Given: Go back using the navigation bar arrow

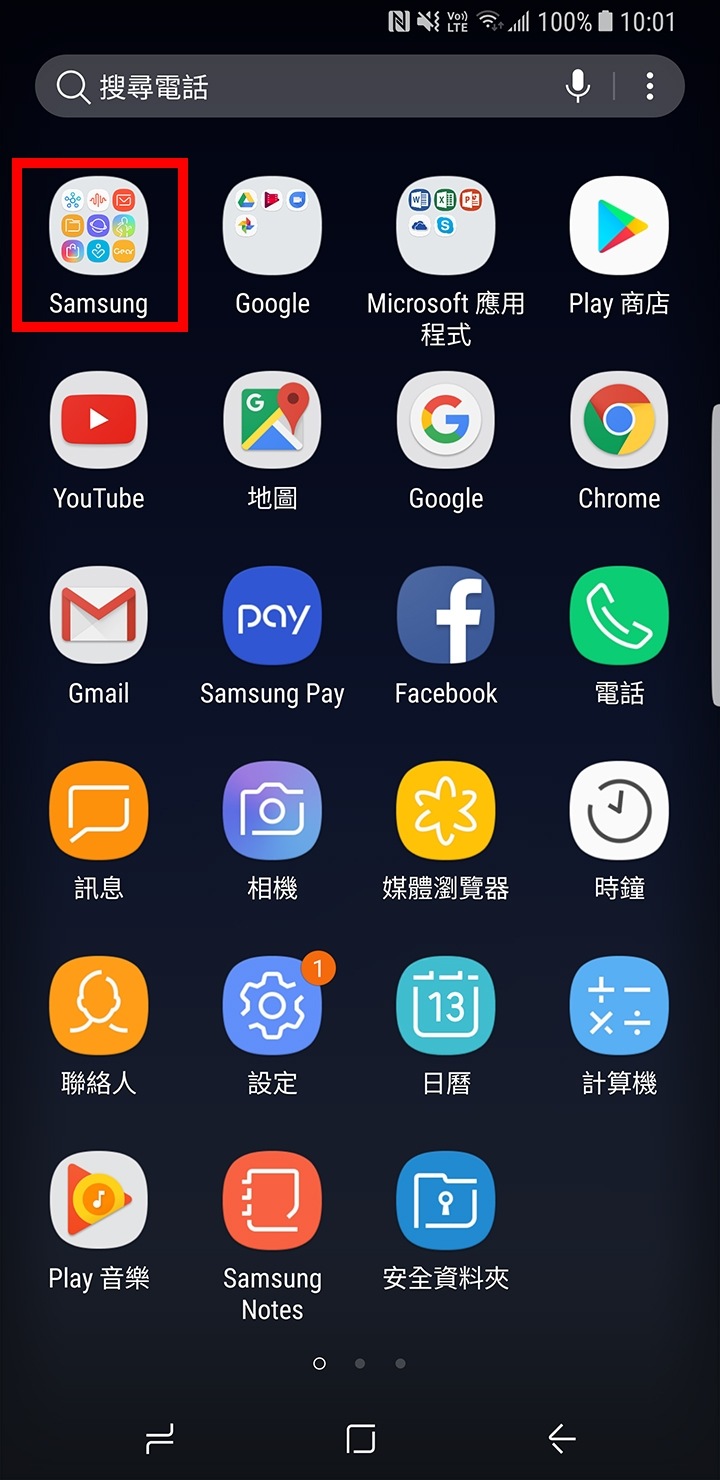Looking at the screenshot, I should pos(562,1439).
